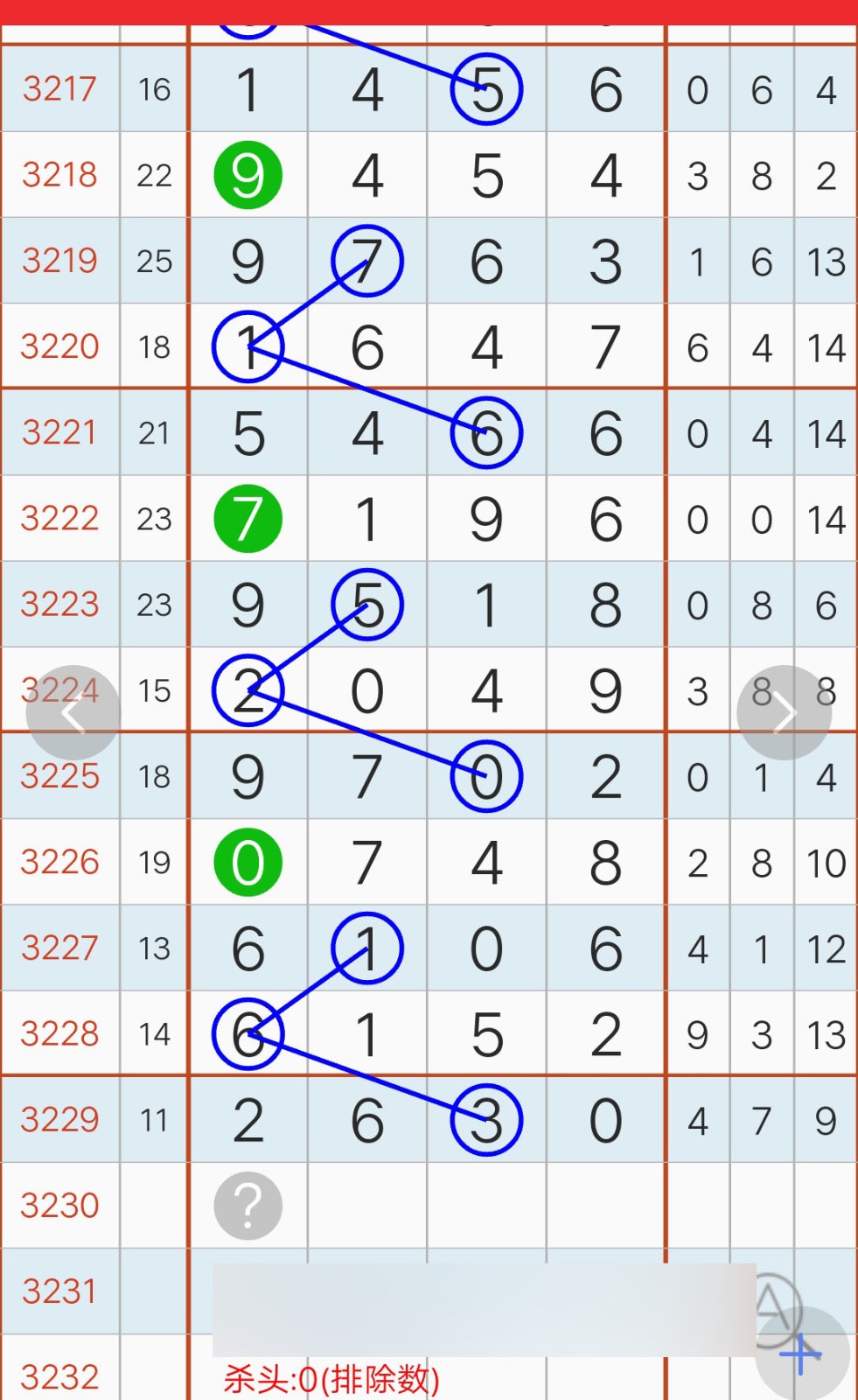
Task: Tap the blue plus floating button
Action: click(x=802, y=1354)
